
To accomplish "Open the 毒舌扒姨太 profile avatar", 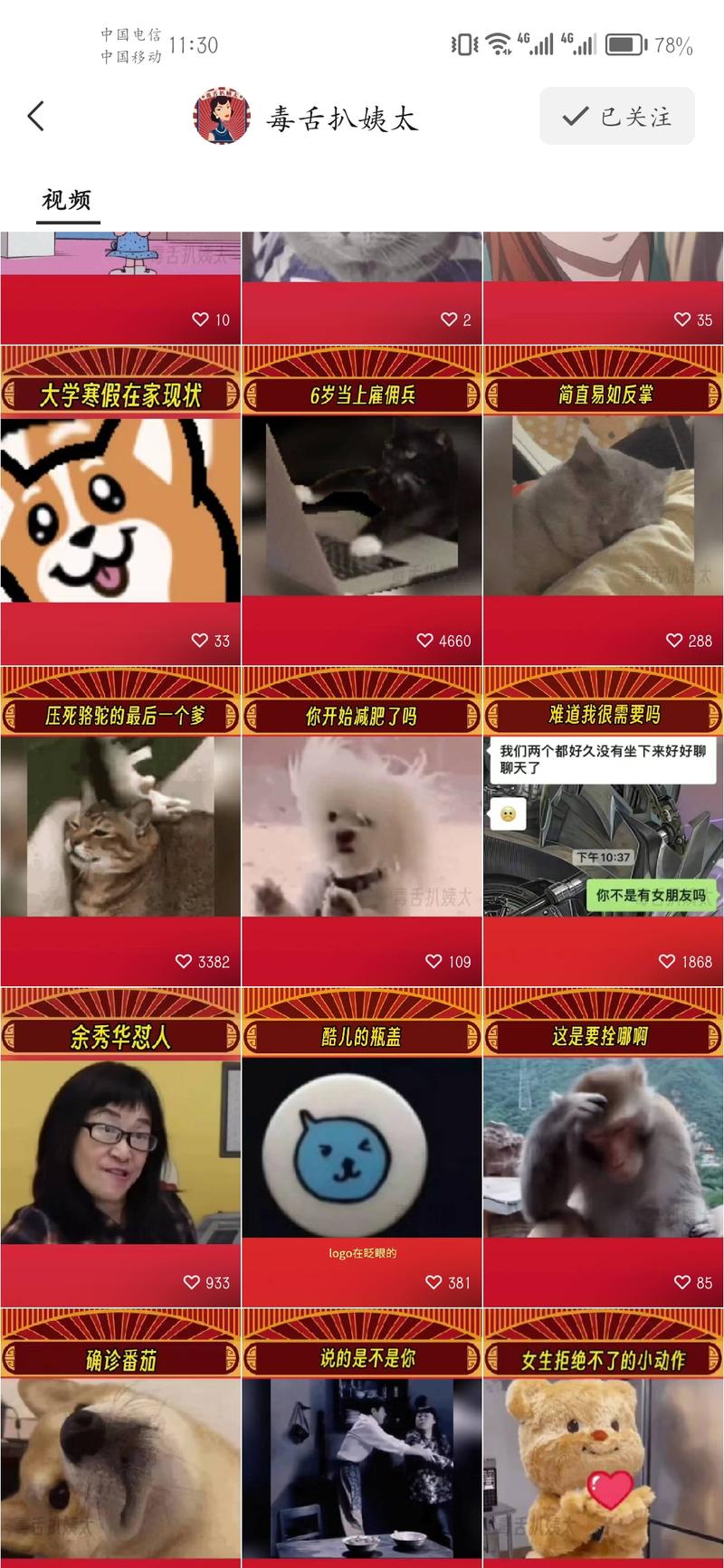I will tap(222, 117).
